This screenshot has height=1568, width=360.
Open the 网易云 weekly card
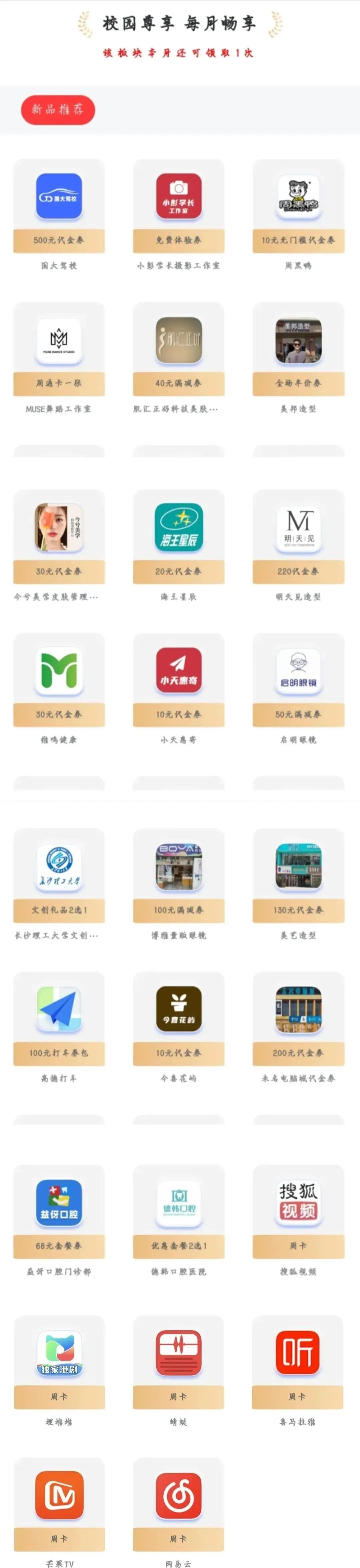(178, 1504)
